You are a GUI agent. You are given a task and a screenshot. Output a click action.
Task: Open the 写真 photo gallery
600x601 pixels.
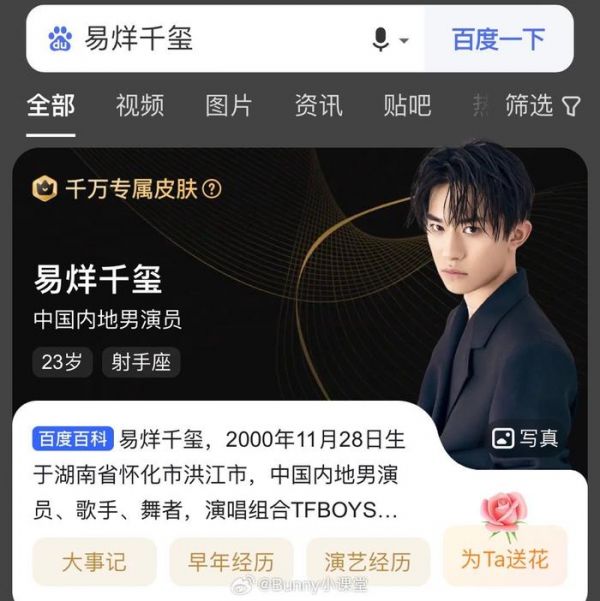point(525,438)
